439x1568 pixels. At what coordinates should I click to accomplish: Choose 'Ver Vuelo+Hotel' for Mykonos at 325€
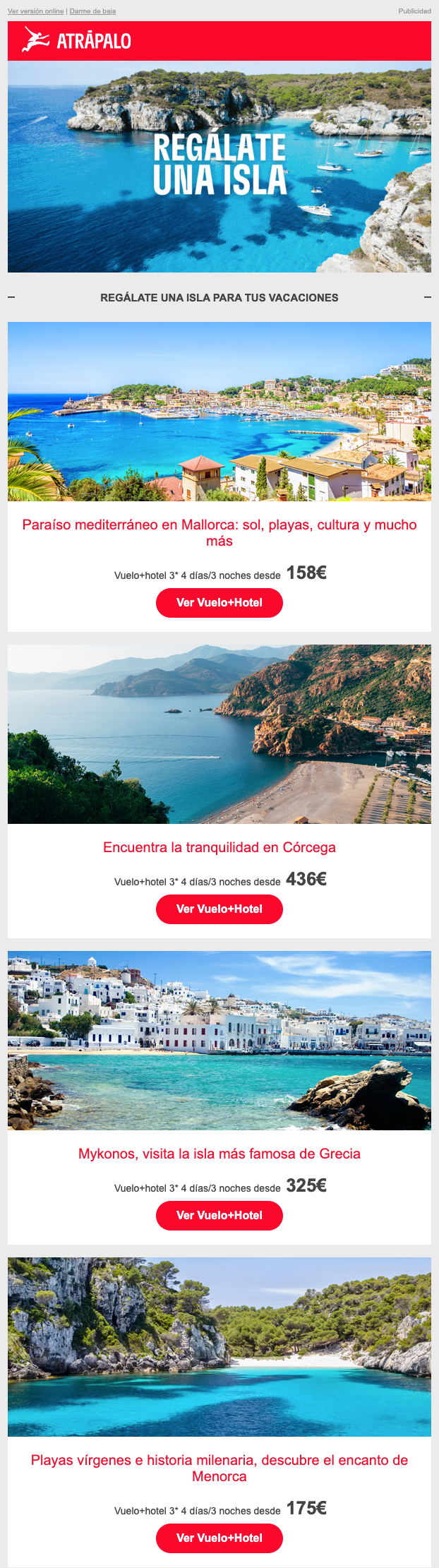tap(220, 1216)
